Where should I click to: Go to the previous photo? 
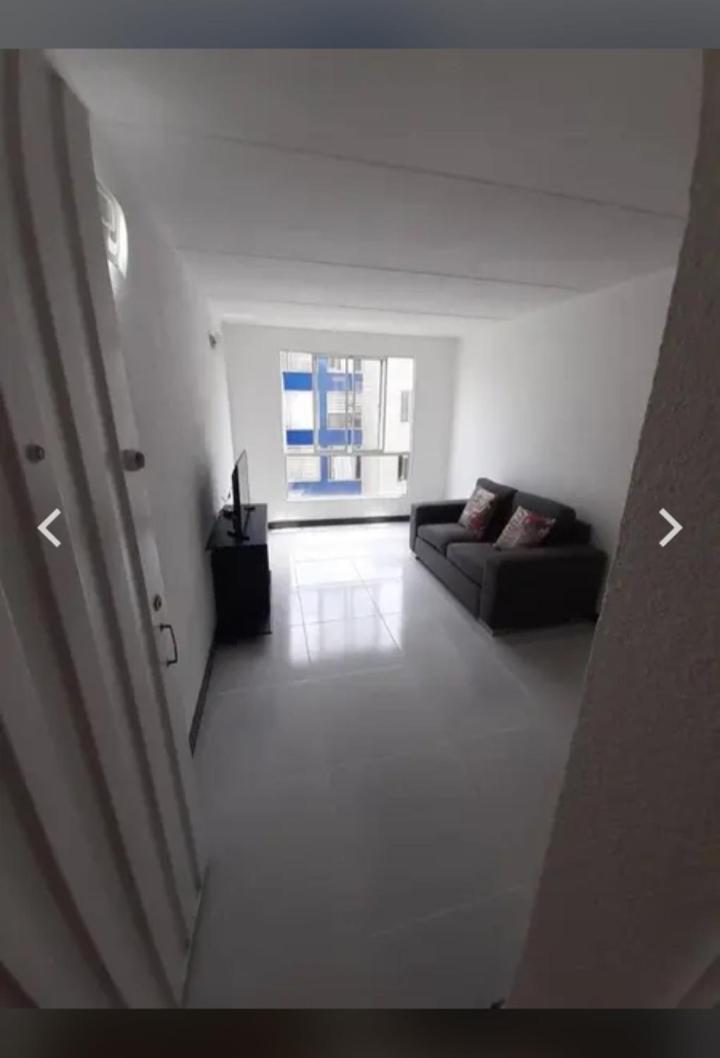tap(49, 527)
